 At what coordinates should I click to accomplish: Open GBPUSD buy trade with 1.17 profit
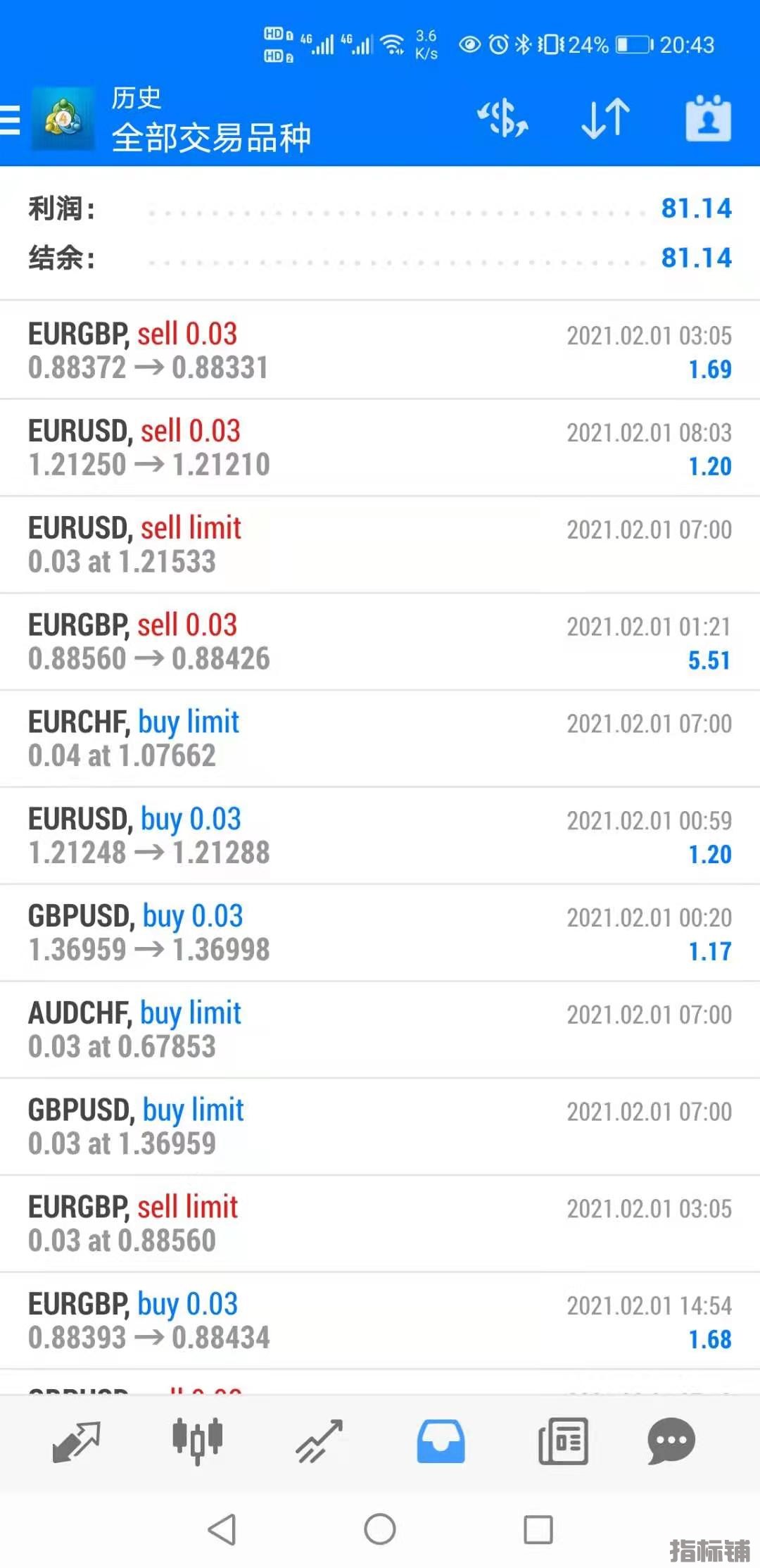380,934
